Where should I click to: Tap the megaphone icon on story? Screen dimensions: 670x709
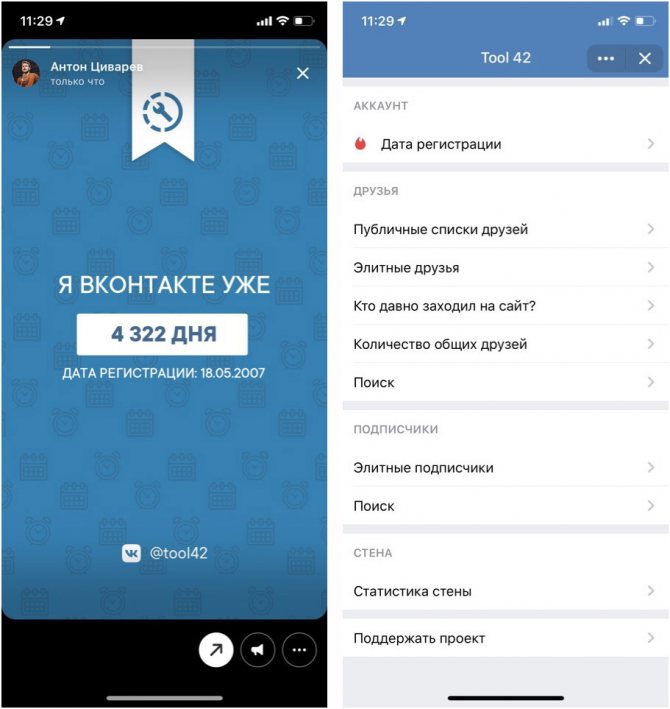coord(257,651)
